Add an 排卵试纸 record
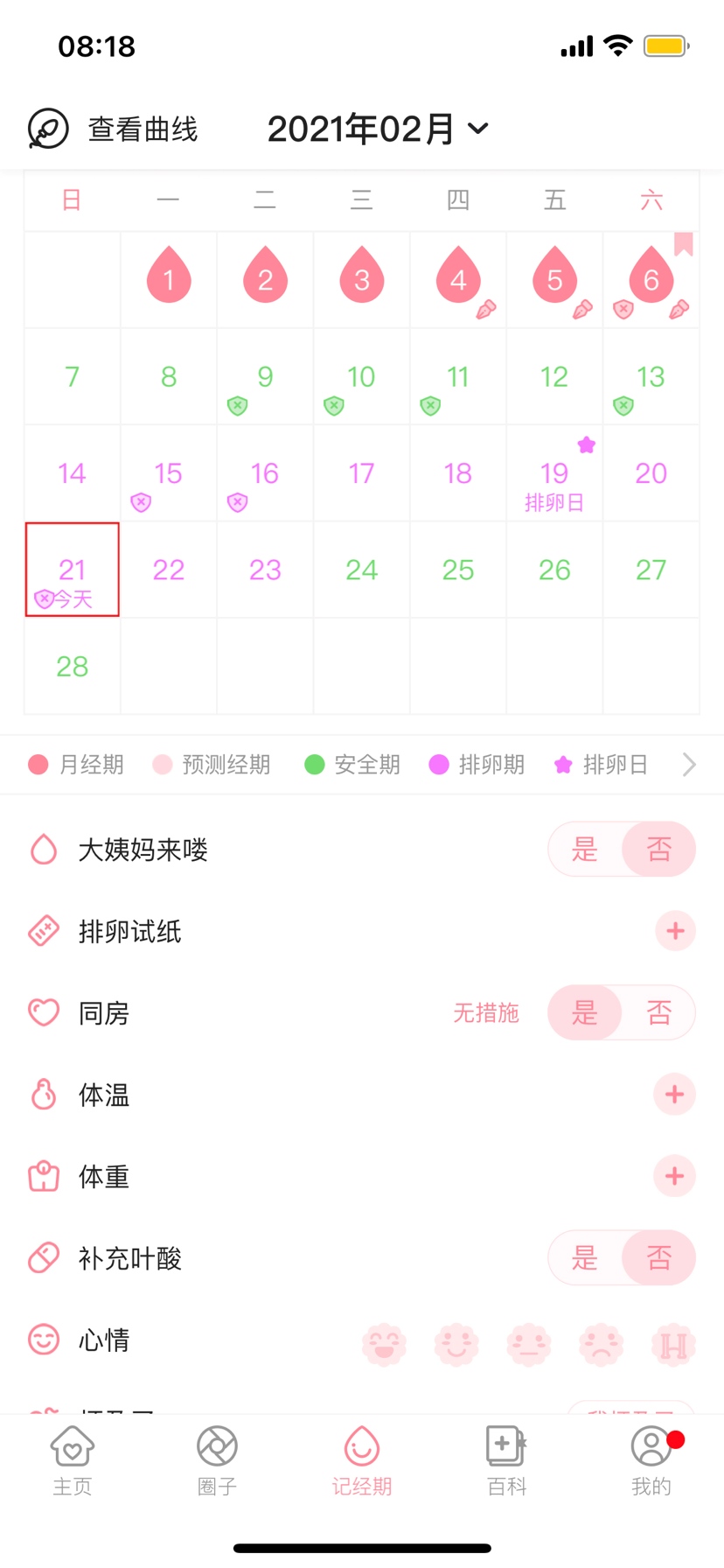The width and height of the screenshot is (724, 1568). point(675,931)
